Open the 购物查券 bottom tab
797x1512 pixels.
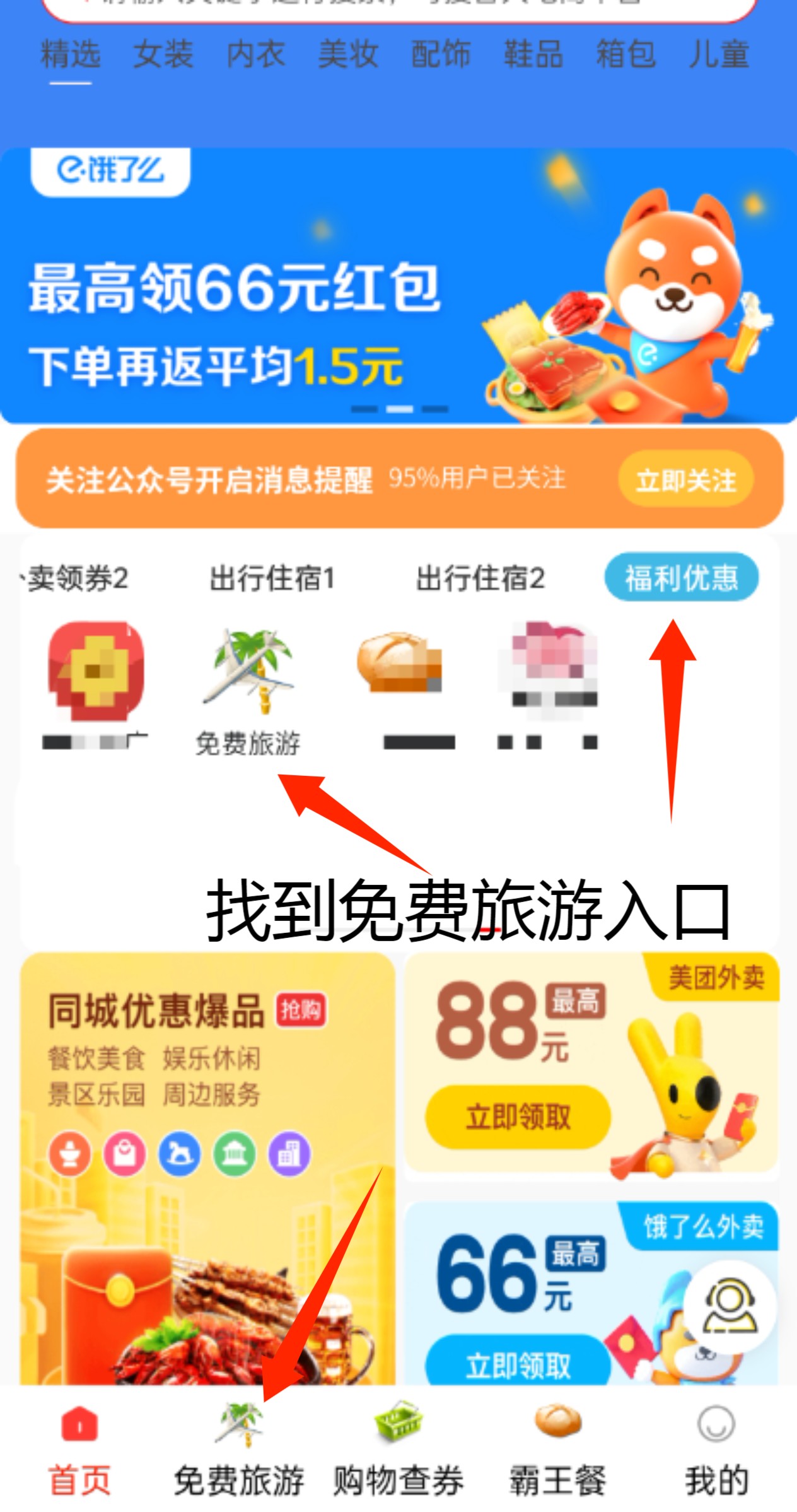[398, 1451]
